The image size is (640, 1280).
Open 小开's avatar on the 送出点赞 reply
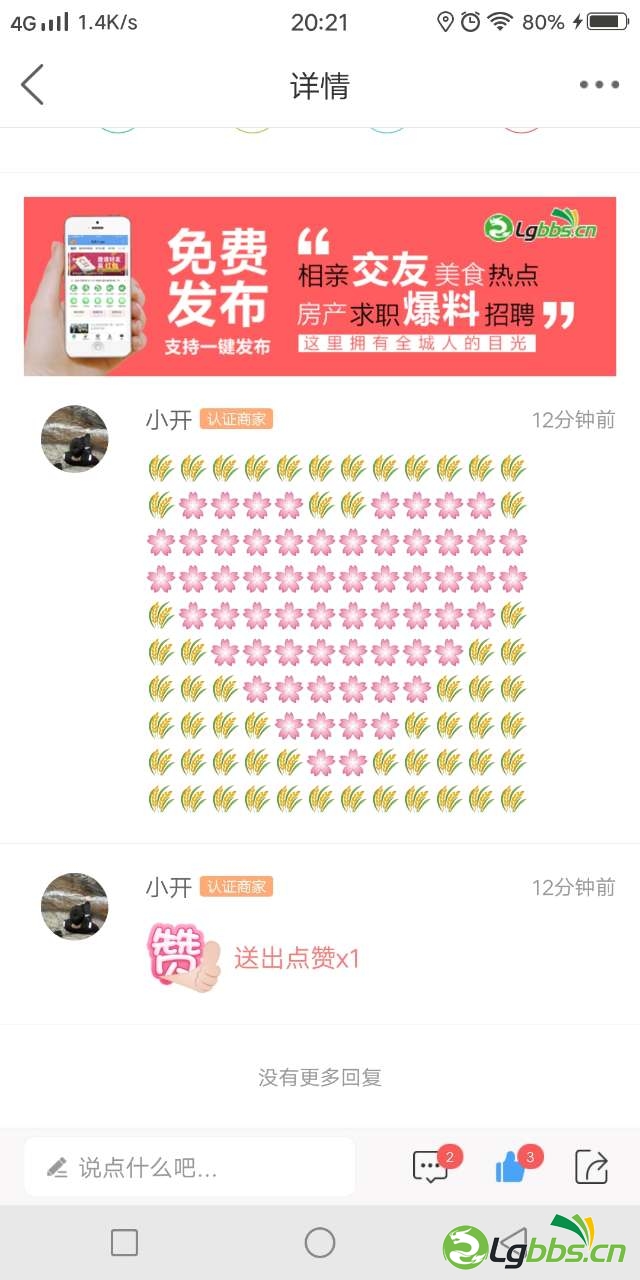coord(74,906)
